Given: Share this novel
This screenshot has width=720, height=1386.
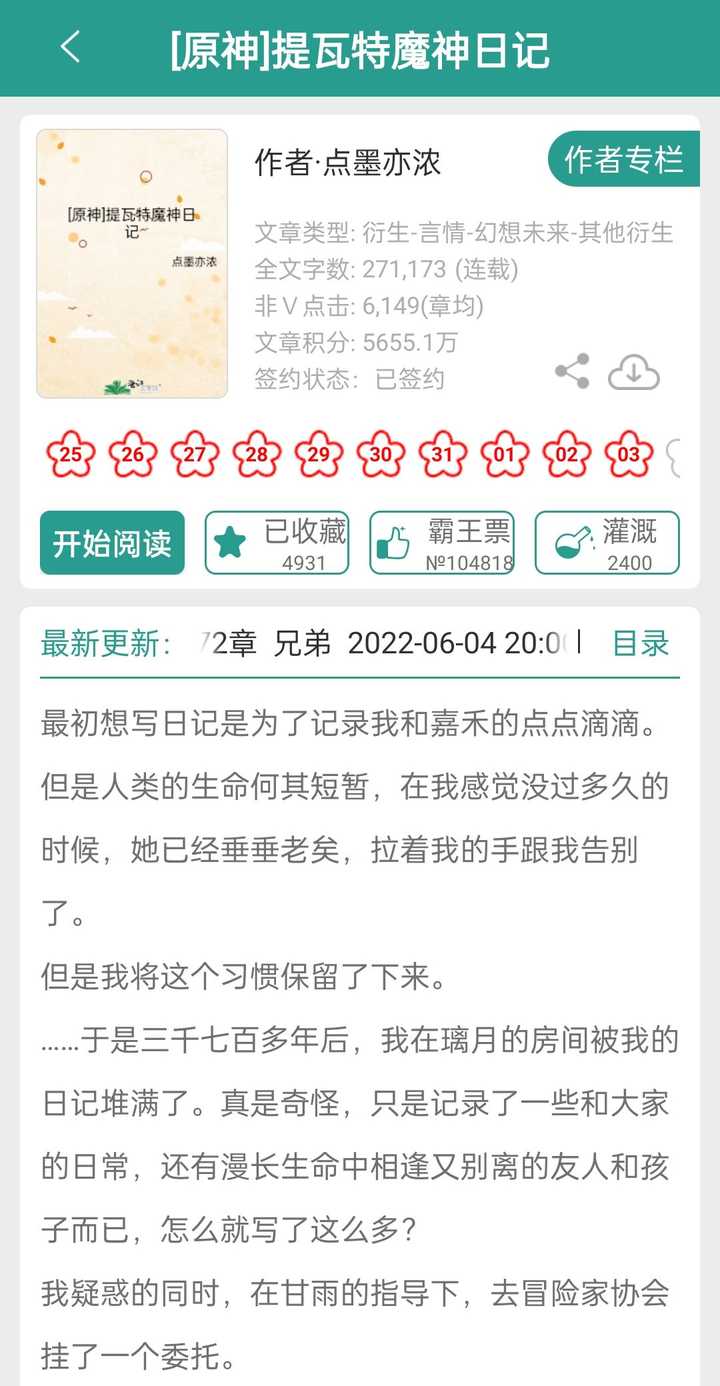Looking at the screenshot, I should pos(572,372).
